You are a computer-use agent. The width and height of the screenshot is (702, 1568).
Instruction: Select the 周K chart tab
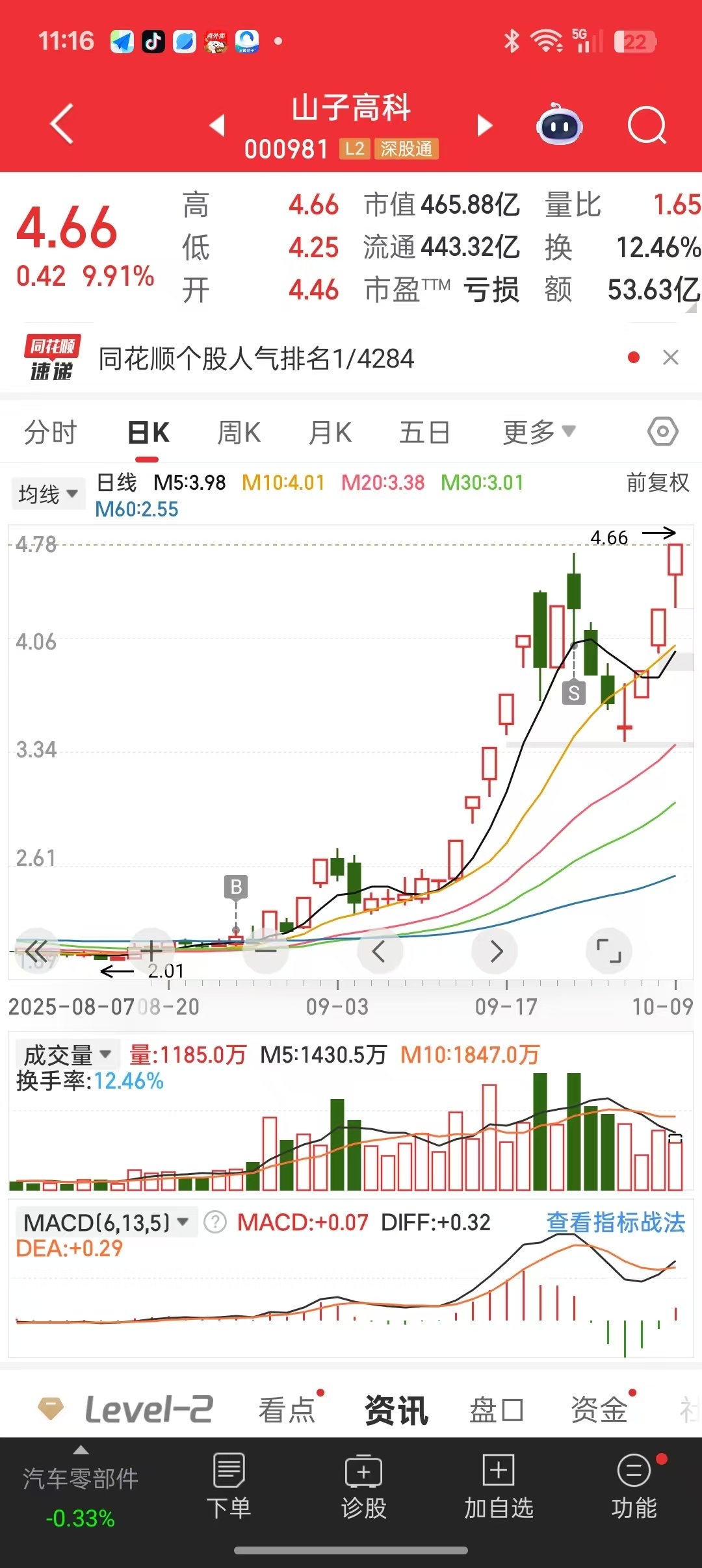click(239, 432)
